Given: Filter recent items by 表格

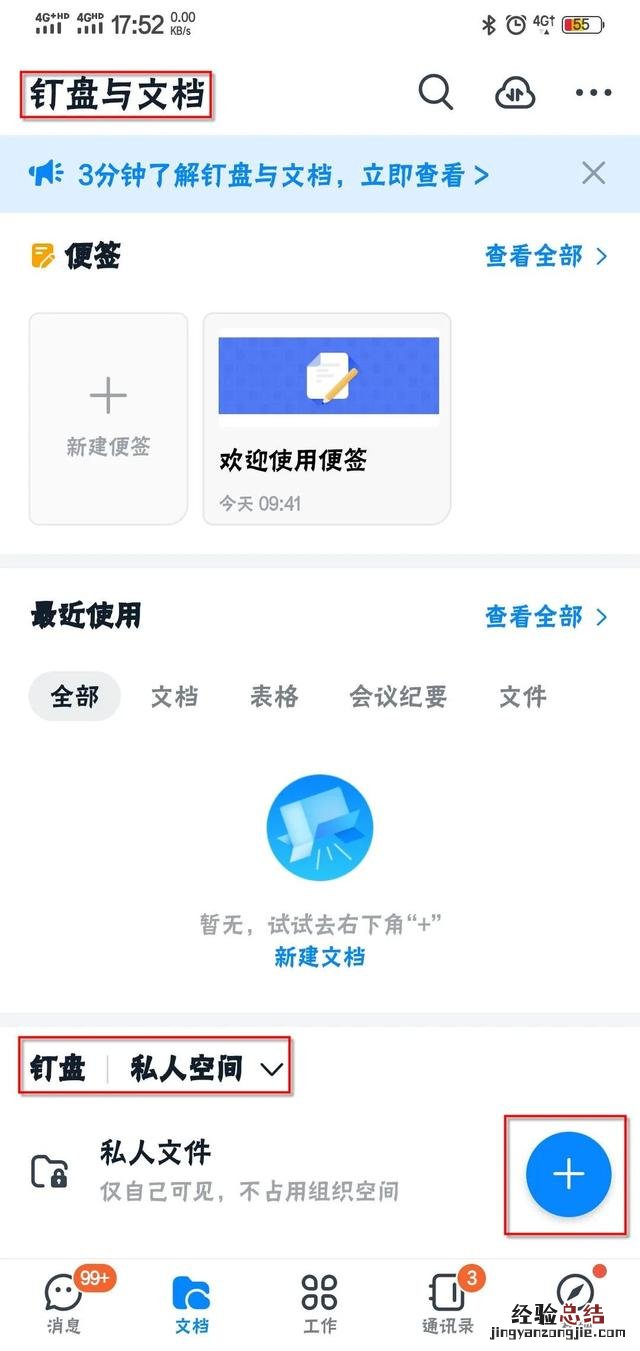Looking at the screenshot, I should (274, 696).
